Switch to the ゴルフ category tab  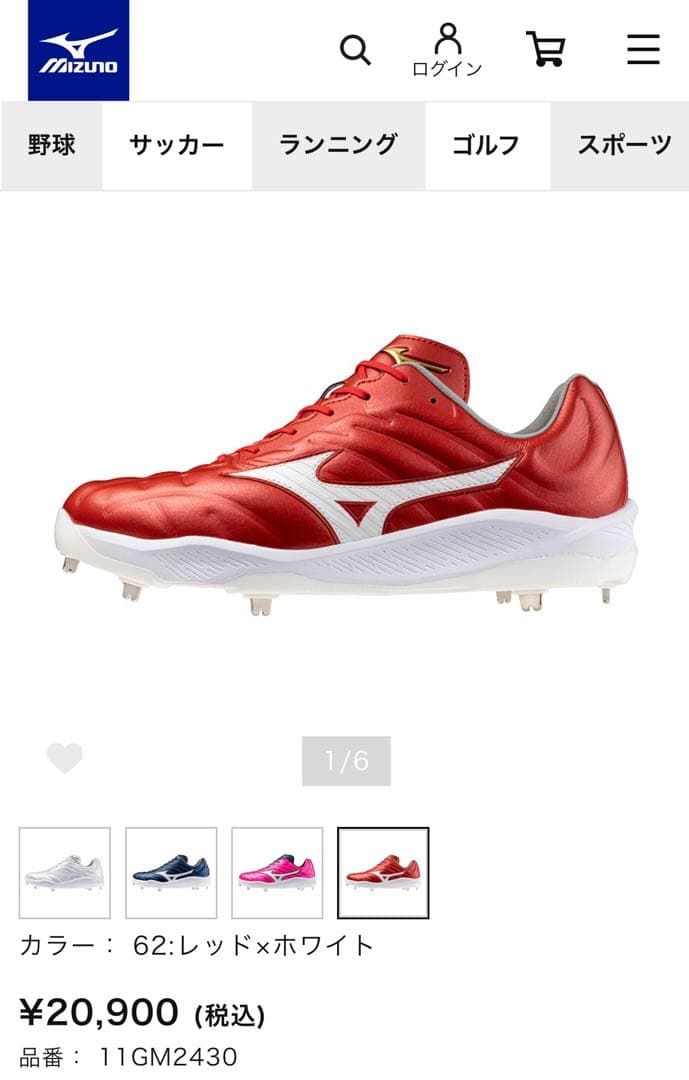pyautogui.click(x=486, y=145)
